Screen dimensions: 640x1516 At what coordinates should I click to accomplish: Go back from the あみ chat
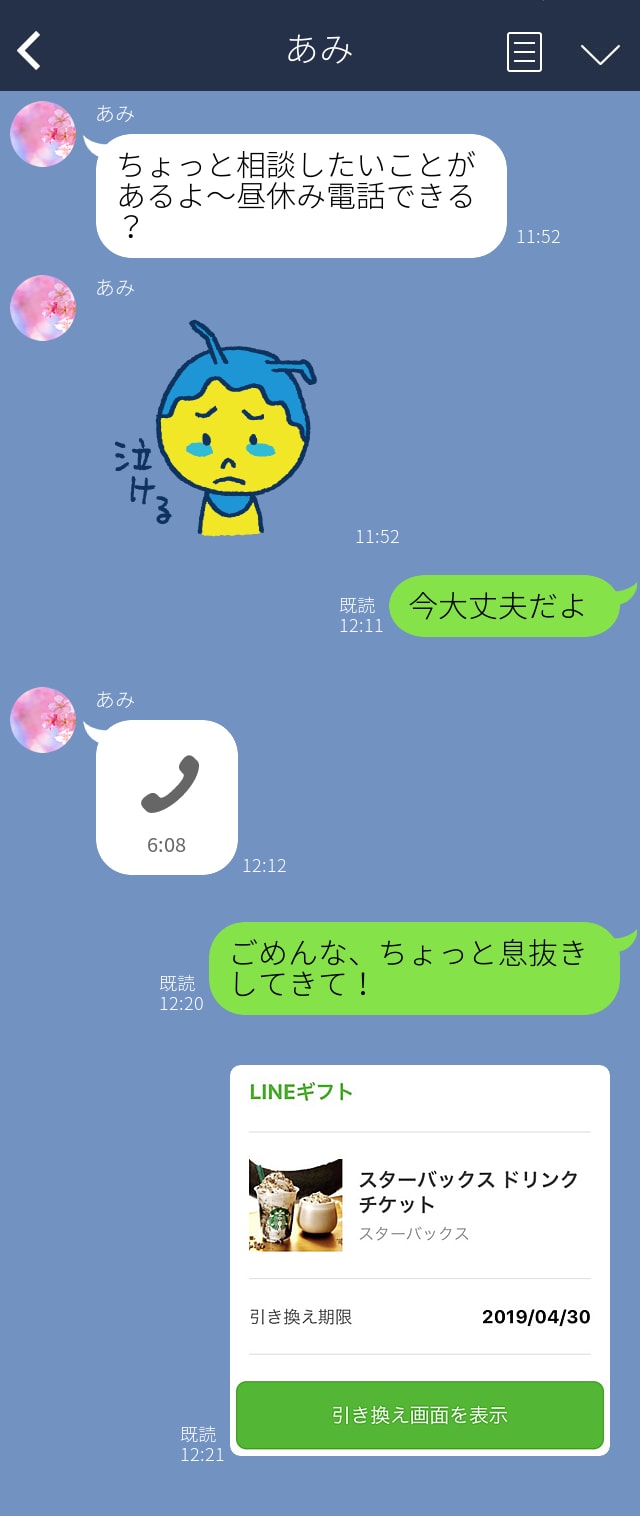[x=30, y=50]
